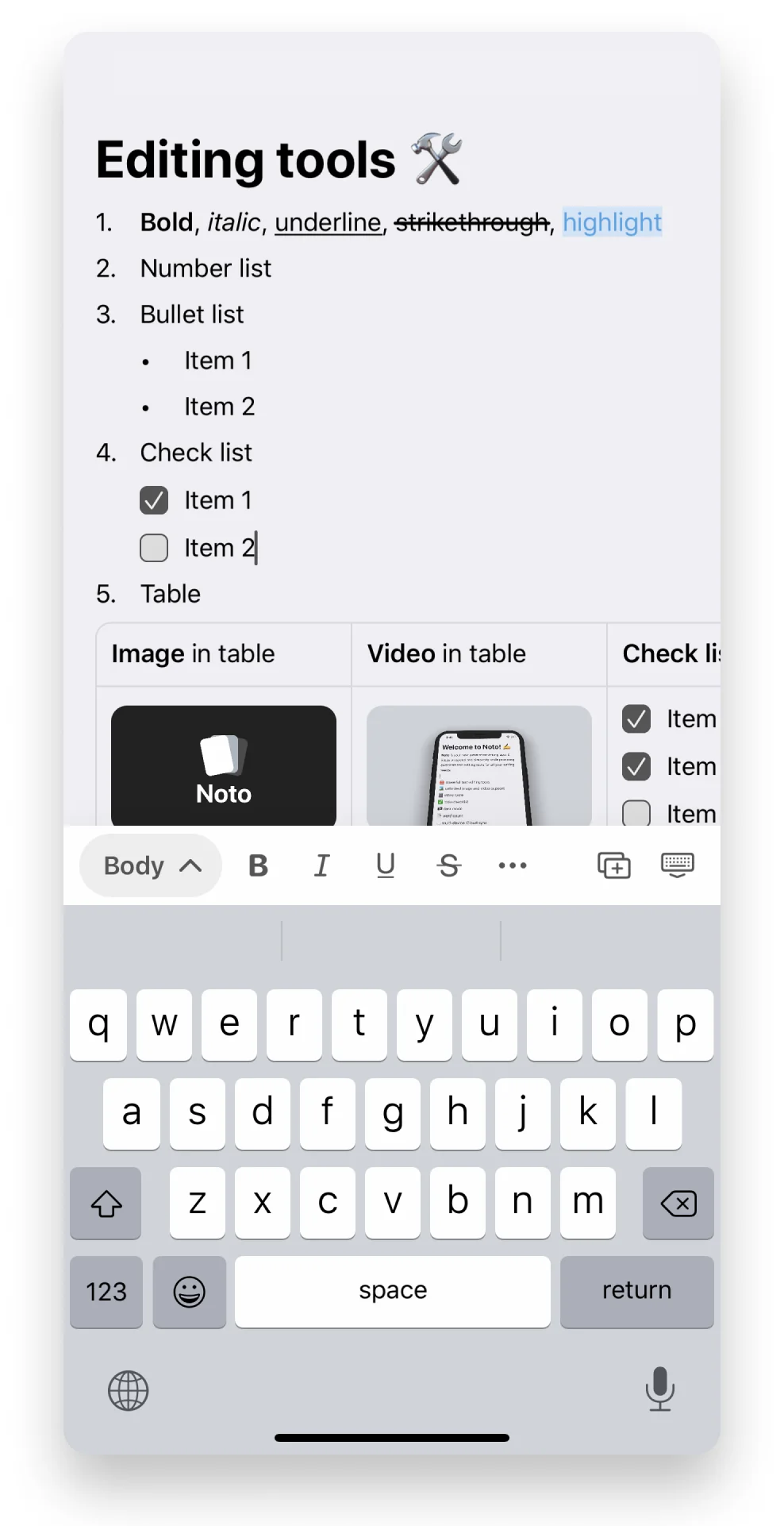
Task: Uncheck the first Item checkbox in the table
Action: pyautogui.click(x=636, y=719)
